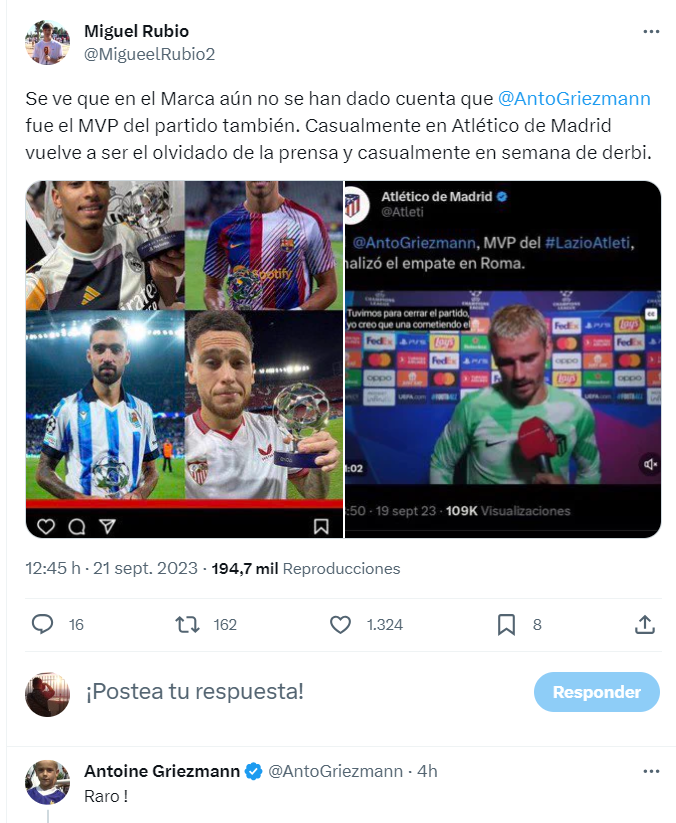Open Miguel Rubio's profile avatar
Screen dimensions: 676x823
(x=47, y=43)
